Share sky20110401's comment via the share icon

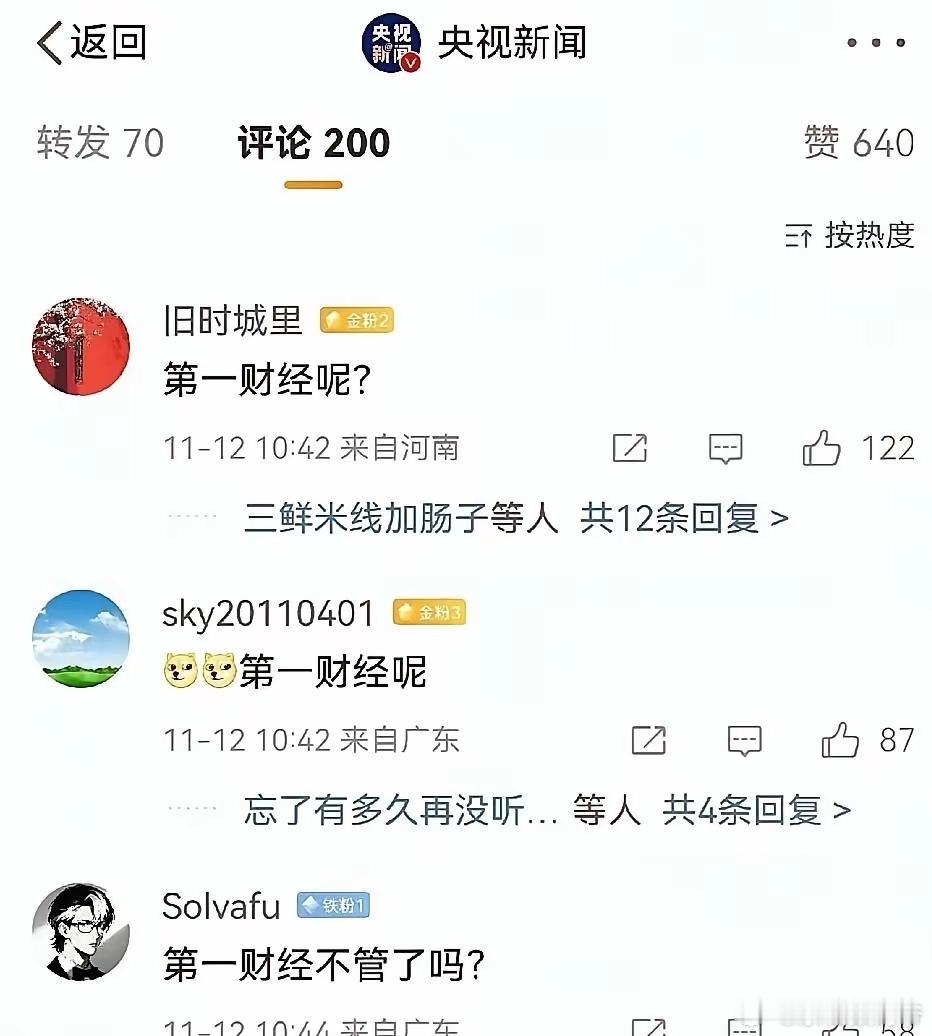point(649,740)
